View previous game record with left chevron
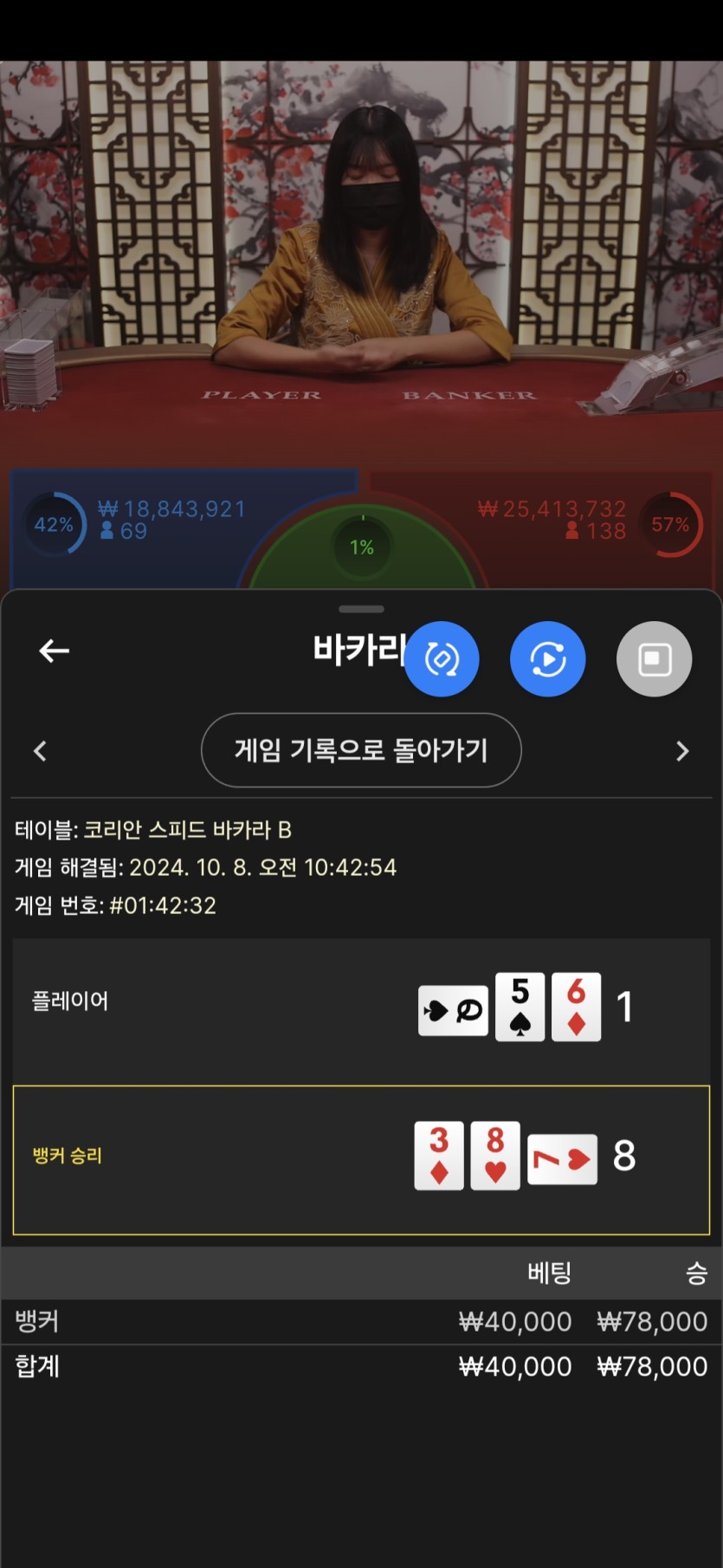The image size is (723, 1568). [40, 751]
